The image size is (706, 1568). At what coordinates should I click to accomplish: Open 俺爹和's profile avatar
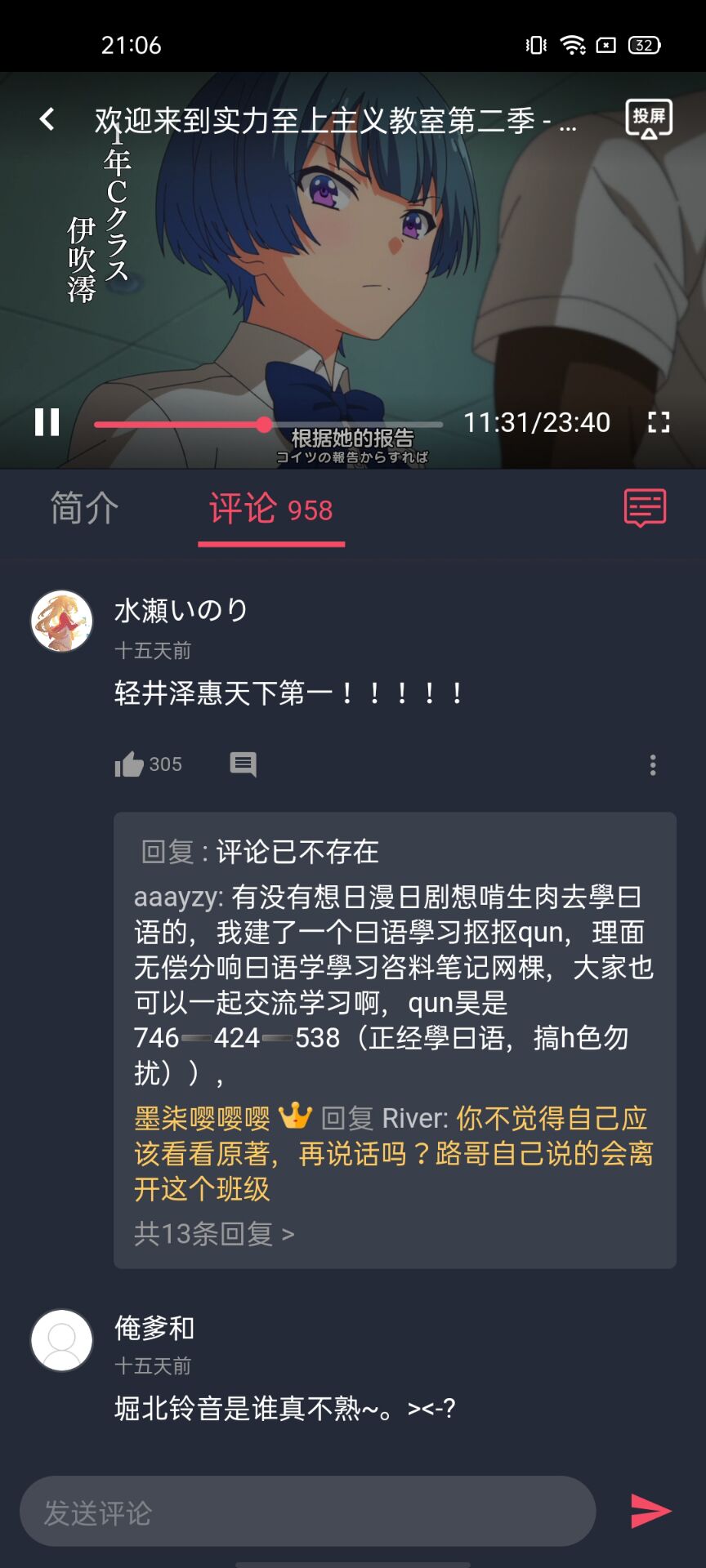pyautogui.click(x=62, y=1340)
